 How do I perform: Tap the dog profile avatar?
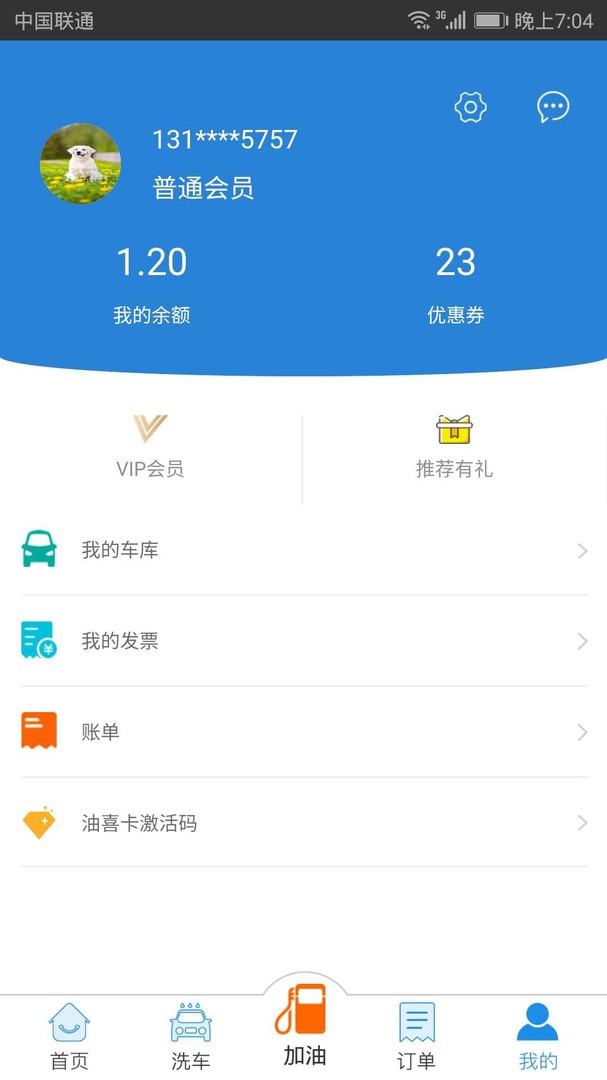click(x=80, y=163)
